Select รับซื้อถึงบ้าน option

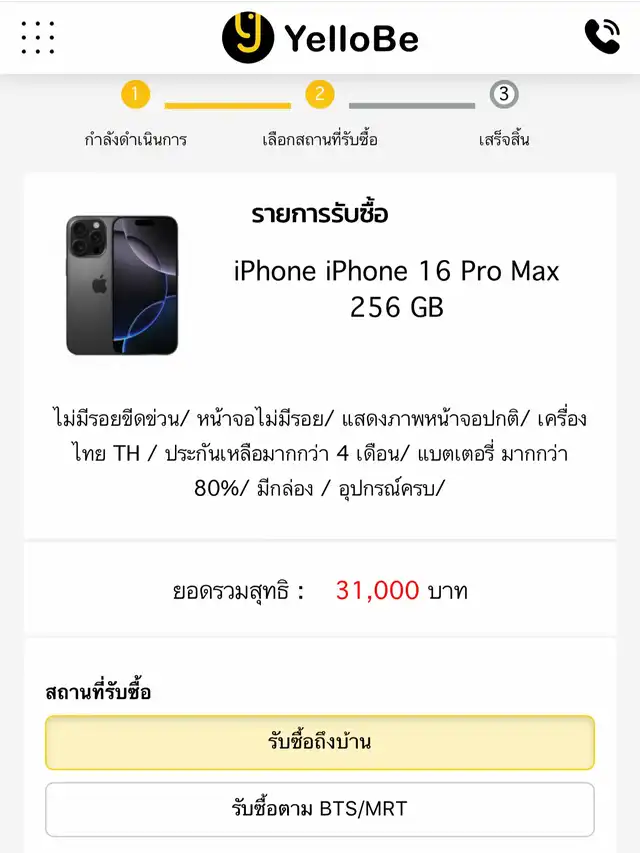(320, 742)
